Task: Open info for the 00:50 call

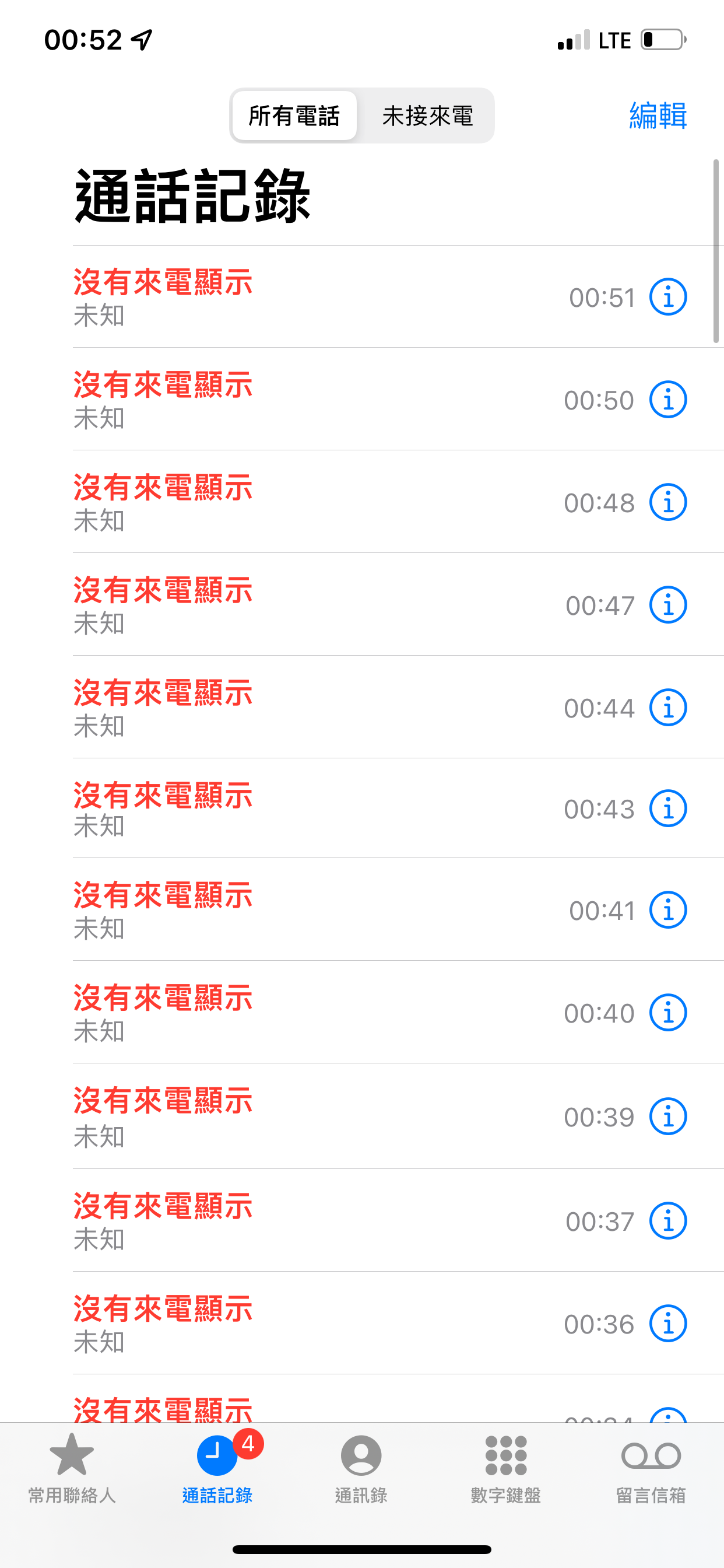Action: (x=668, y=400)
